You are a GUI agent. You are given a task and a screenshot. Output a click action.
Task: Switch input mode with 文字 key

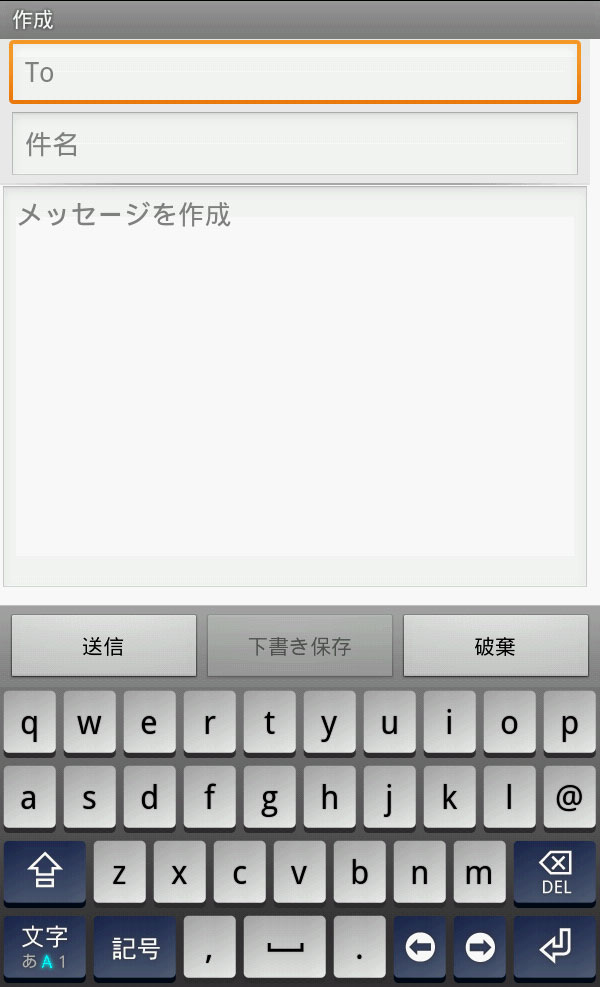point(44,947)
